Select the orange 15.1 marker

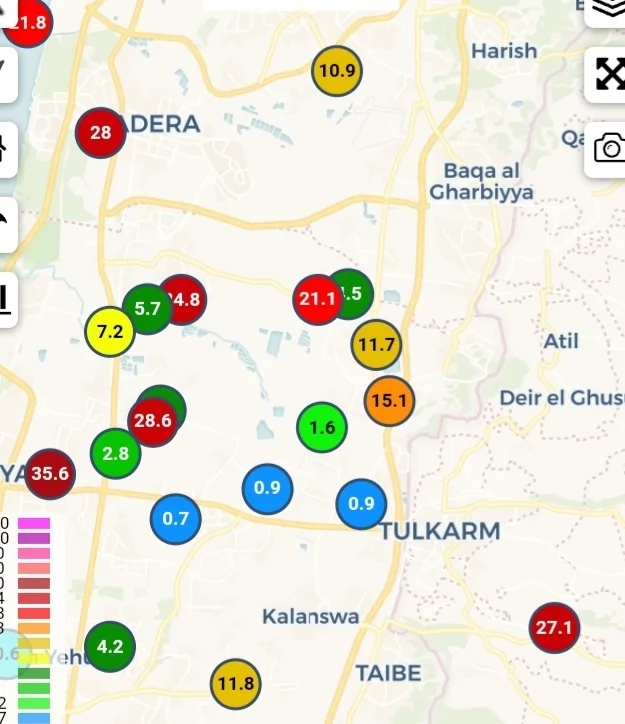tap(389, 402)
